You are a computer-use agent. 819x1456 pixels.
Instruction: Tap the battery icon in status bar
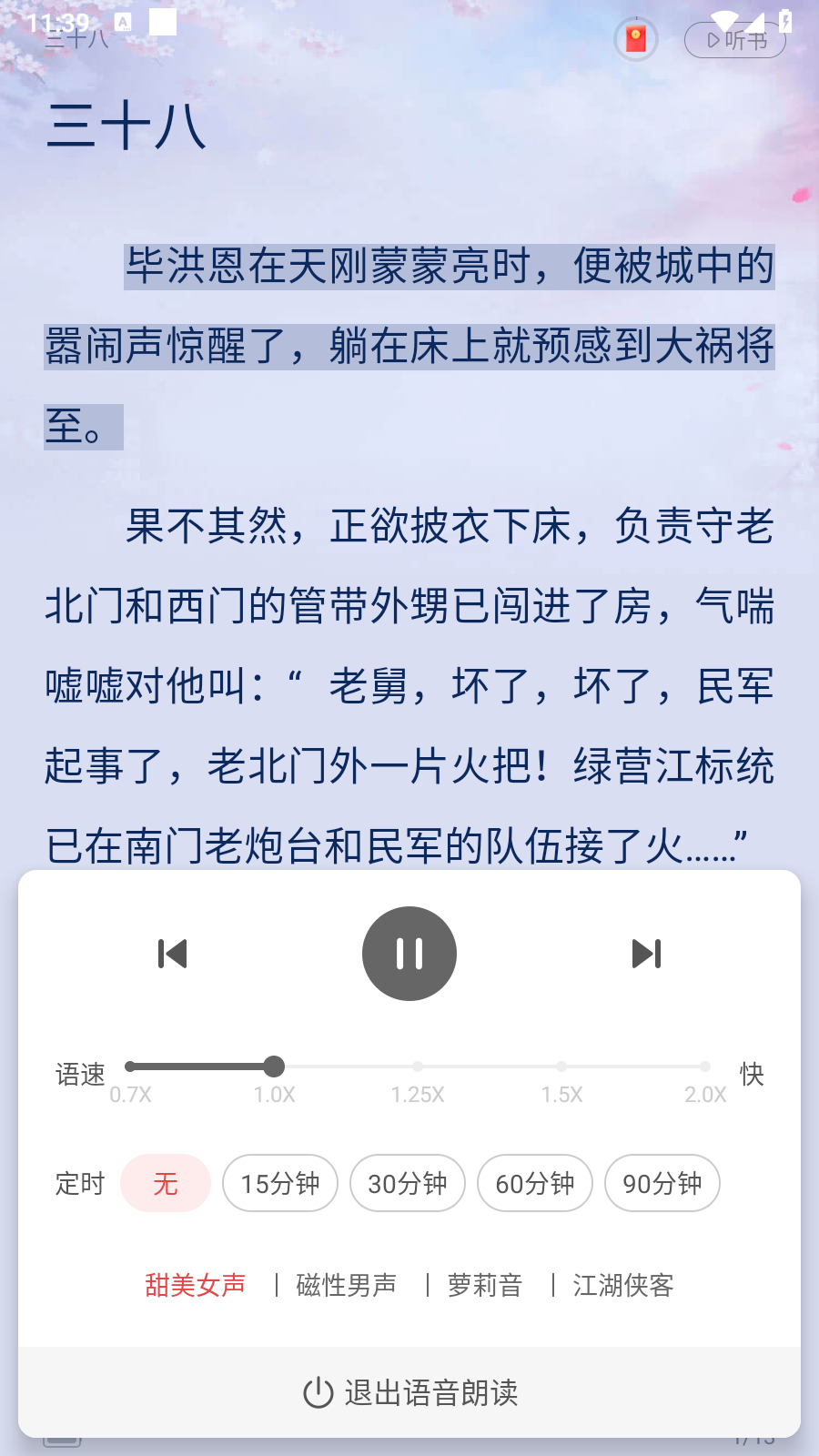(x=787, y=20)
